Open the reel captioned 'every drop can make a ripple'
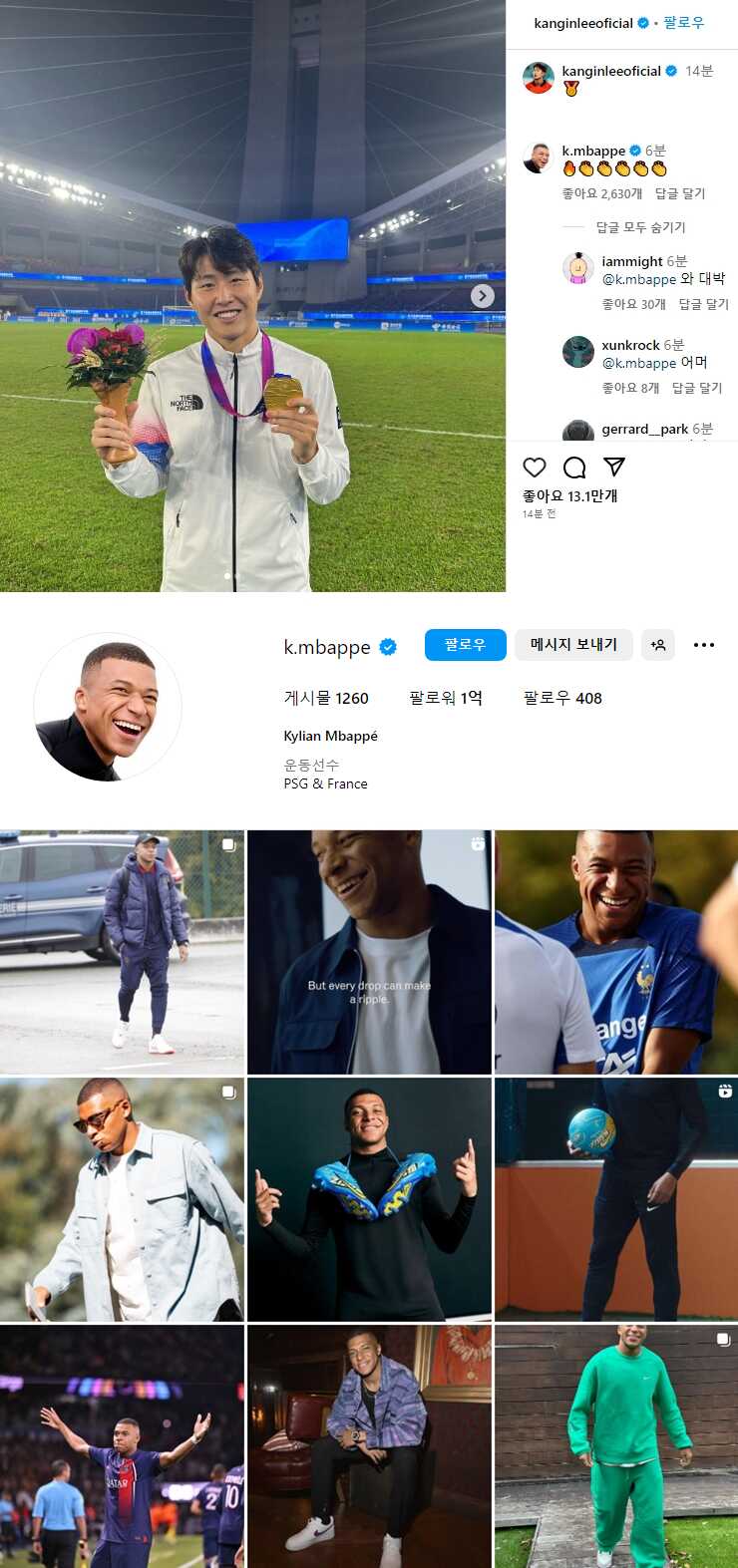This screenshot has height=1568, width=738. 369,952
